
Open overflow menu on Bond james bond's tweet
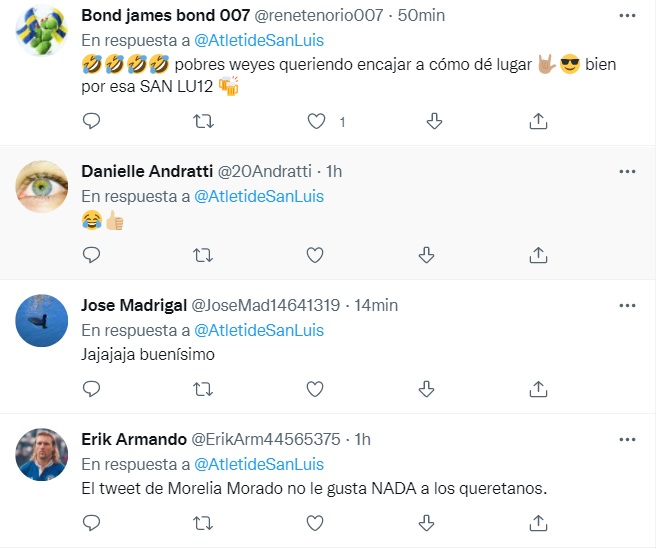(627, 16)
